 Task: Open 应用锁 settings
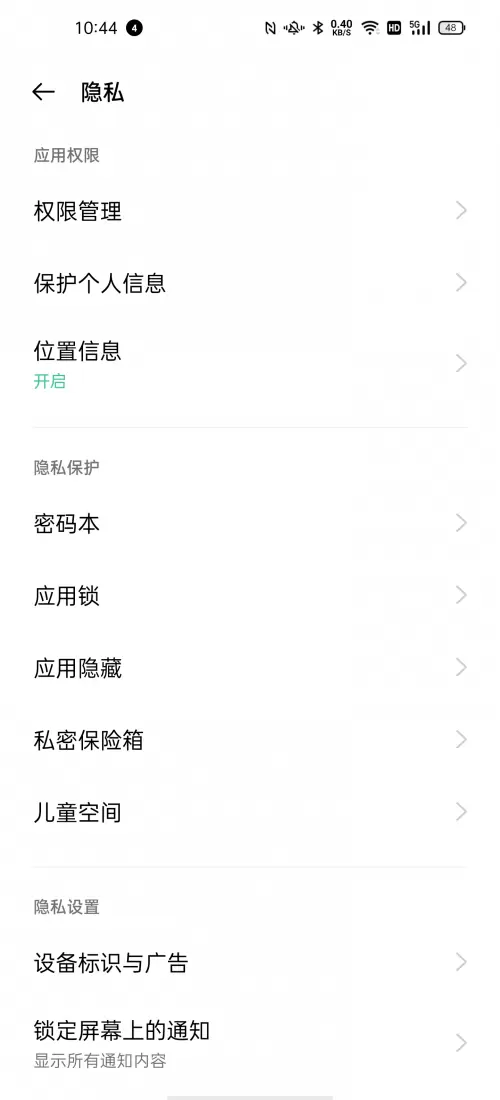250,596
